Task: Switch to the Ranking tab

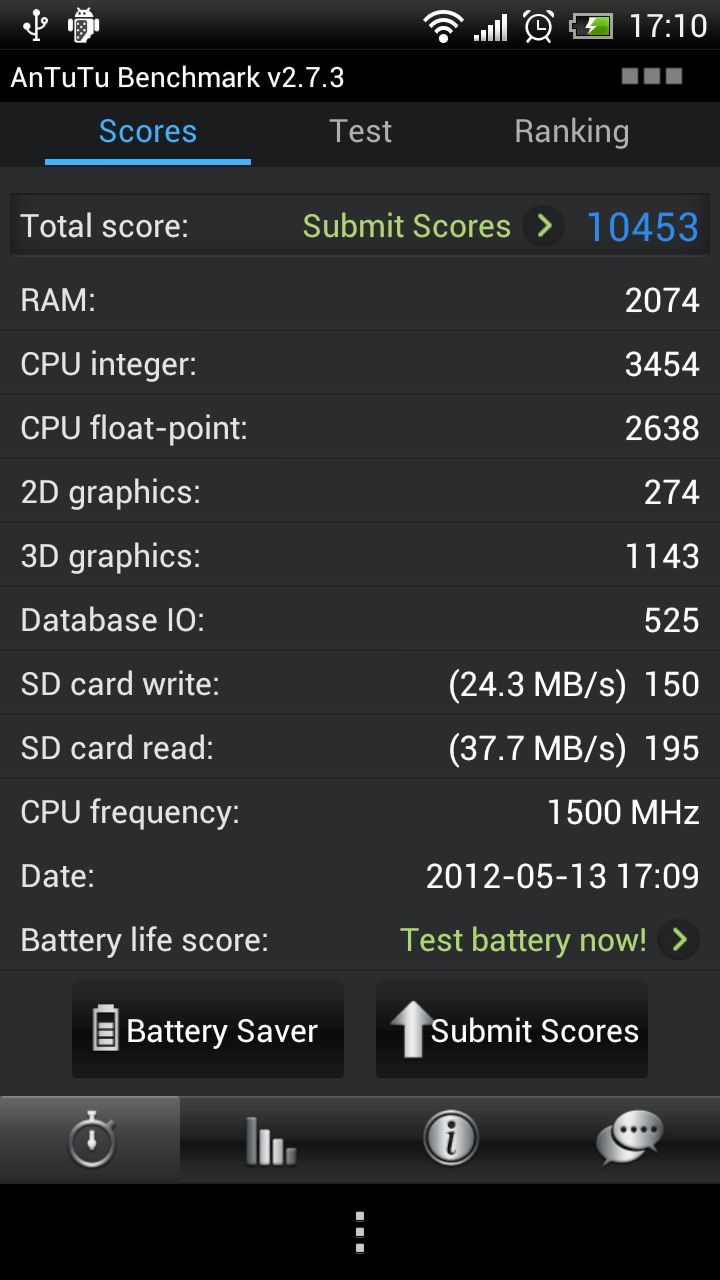Action: click(571, 132)
